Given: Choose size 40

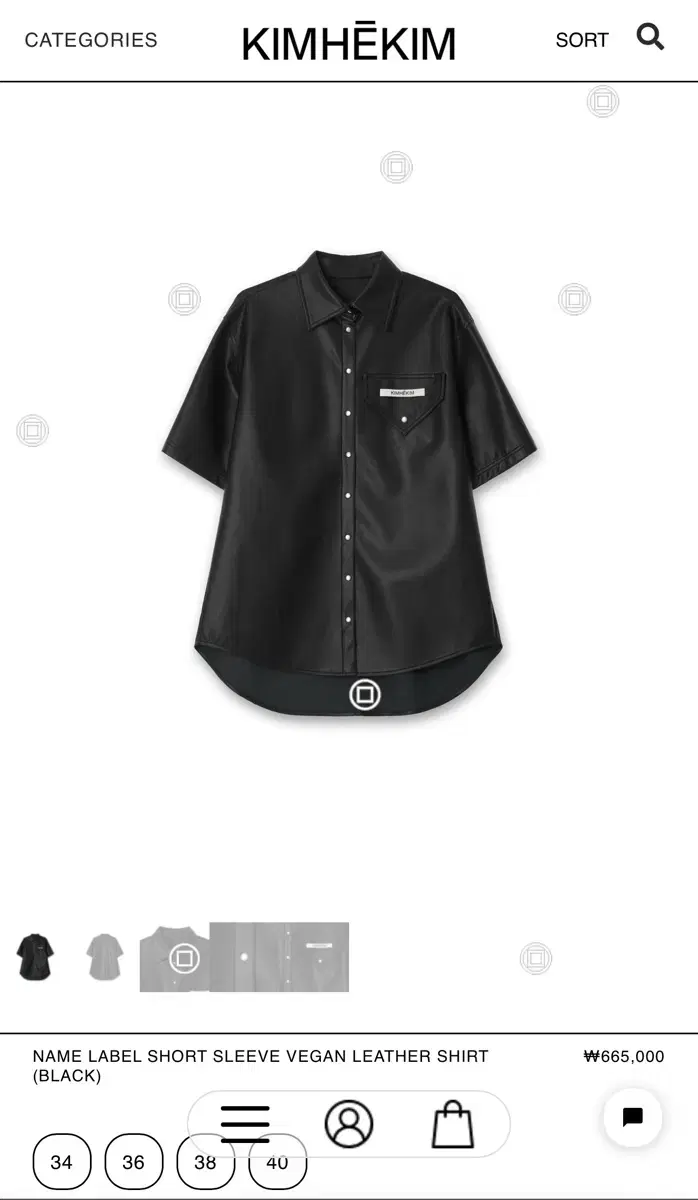Looking at the screenshot, I should coord(278,1162).
